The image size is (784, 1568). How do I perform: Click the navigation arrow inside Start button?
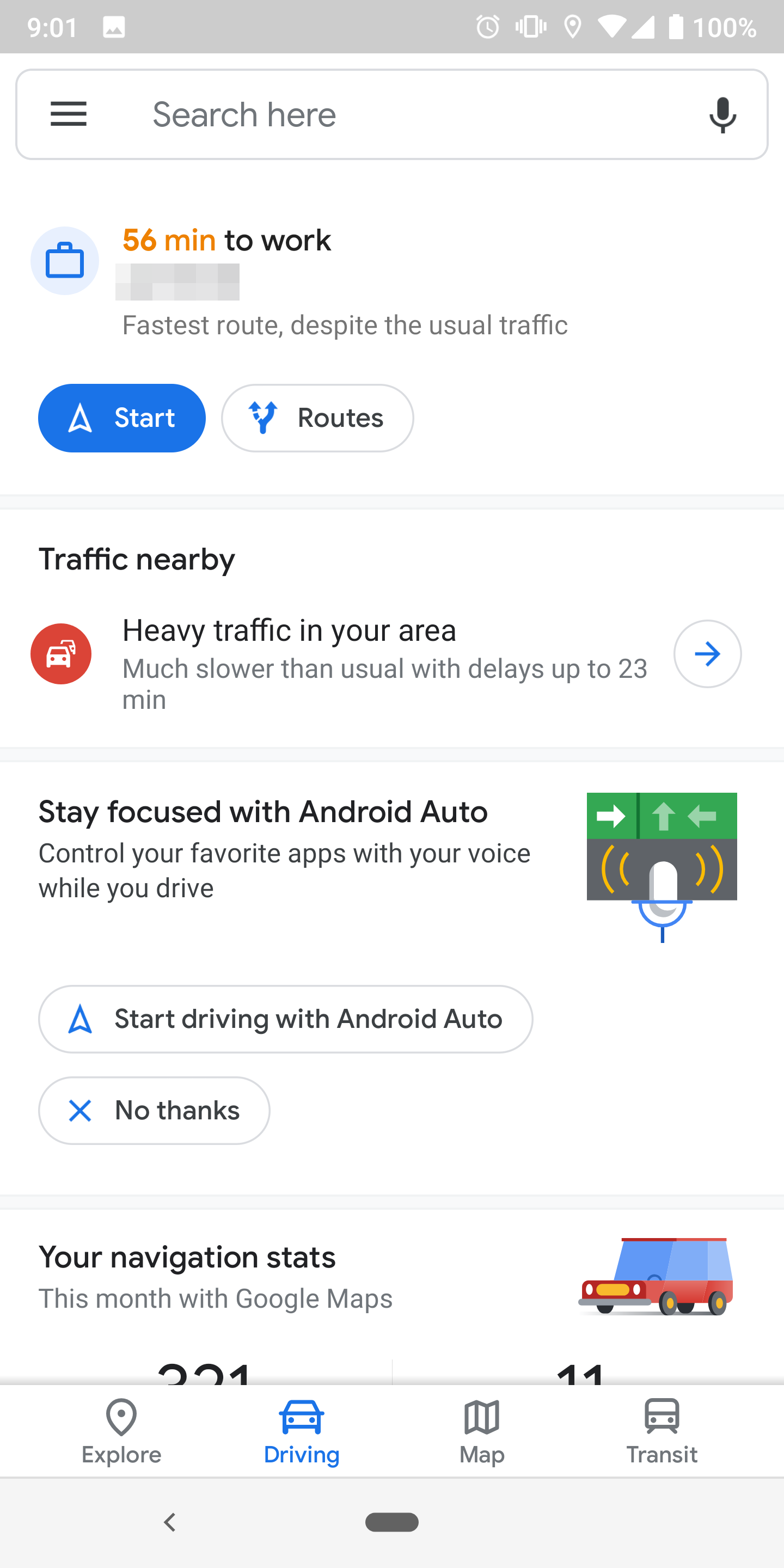pyautogui.click(x=82, y=418)
